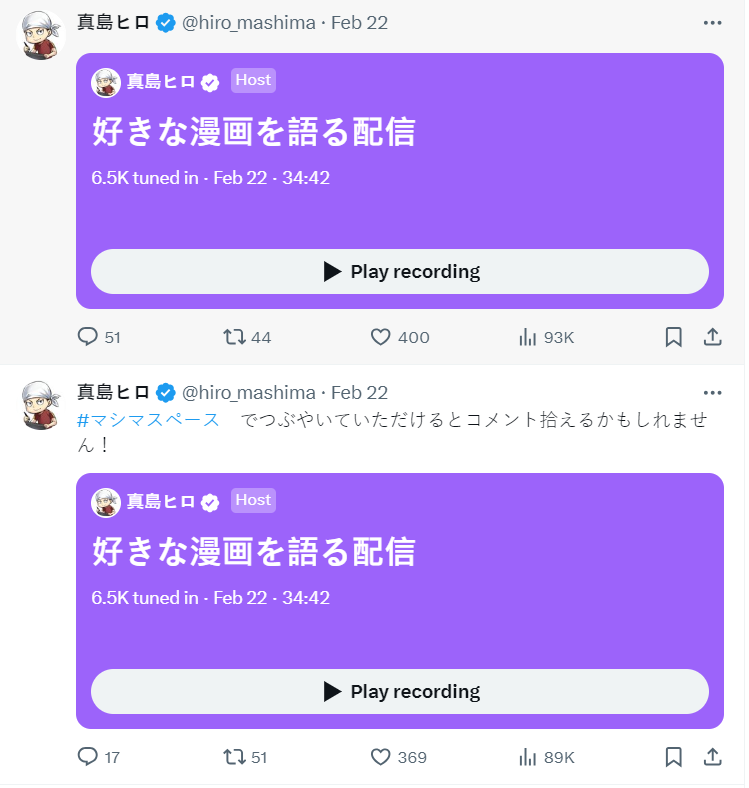
Task: Open the #マシマスペース hashtag link
Action: coord(148,420)
